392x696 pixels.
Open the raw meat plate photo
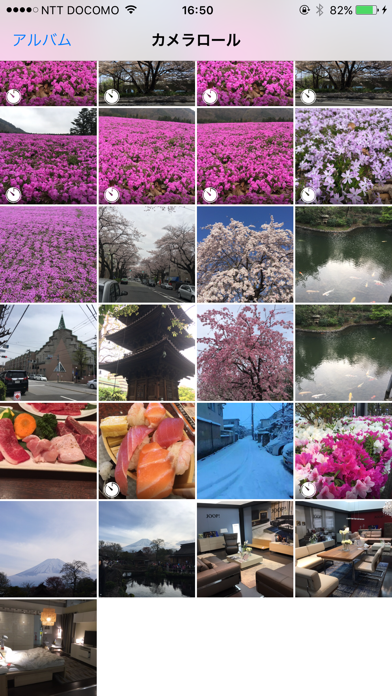point(48,451)
